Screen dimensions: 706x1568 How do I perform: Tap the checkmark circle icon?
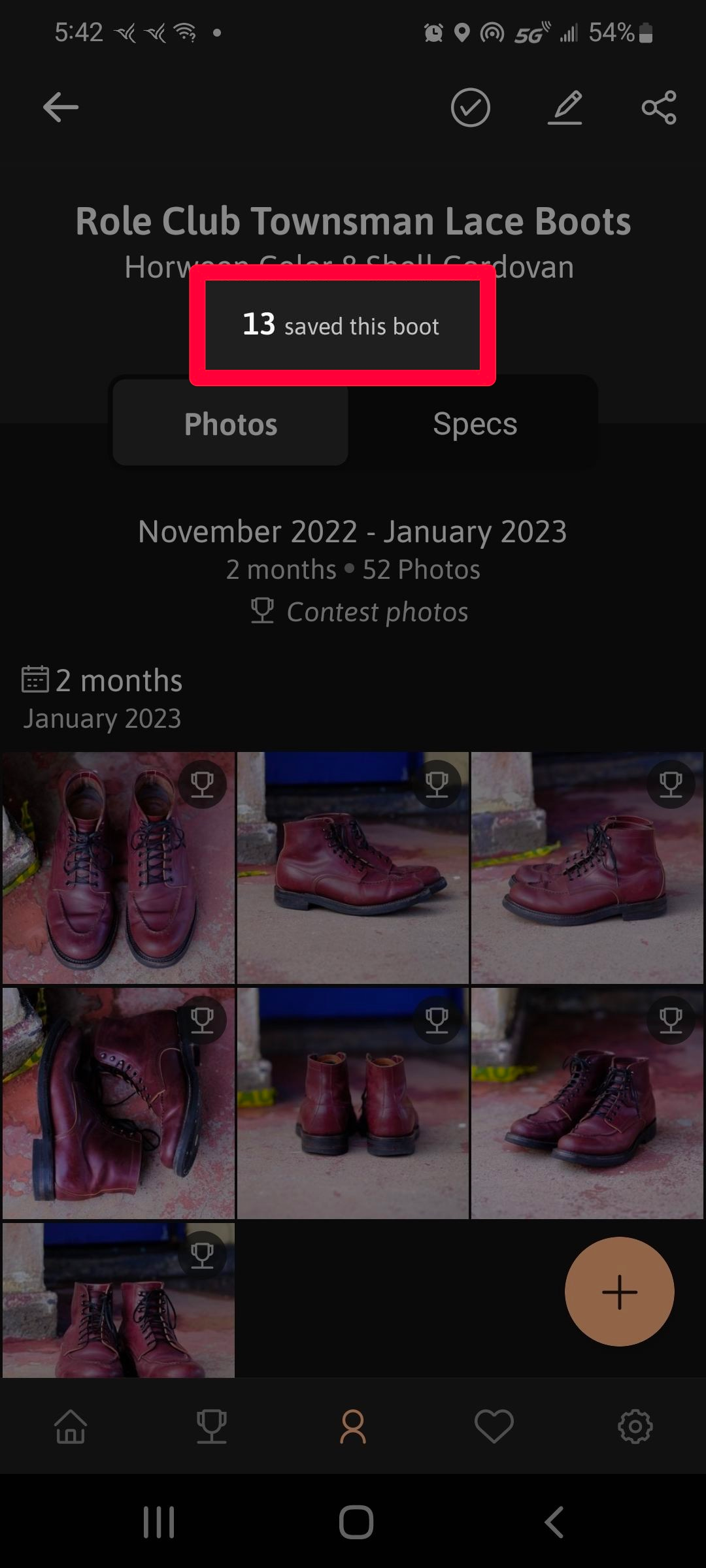pyautogui.click(x=470, y=108)
